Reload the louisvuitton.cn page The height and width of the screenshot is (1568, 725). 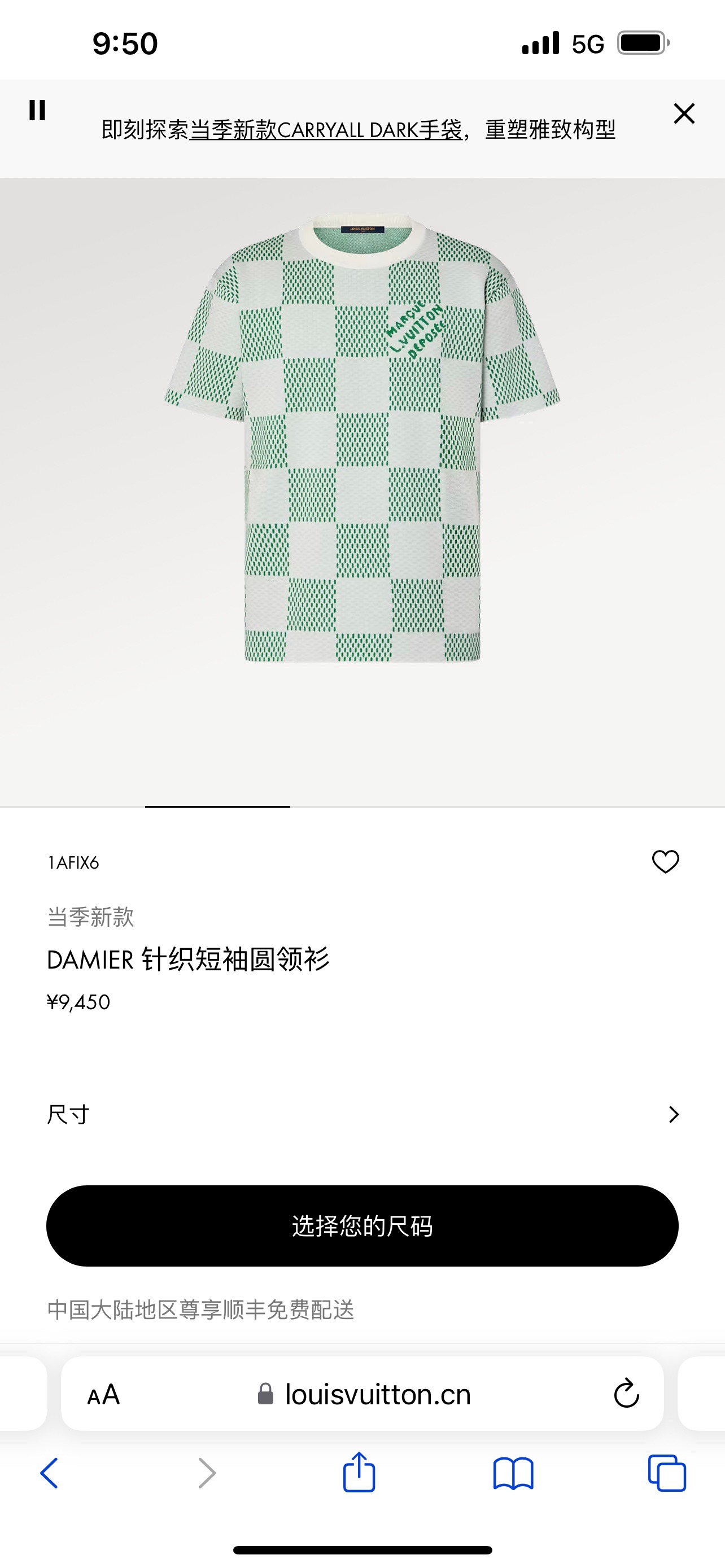tap(626, 1394)
